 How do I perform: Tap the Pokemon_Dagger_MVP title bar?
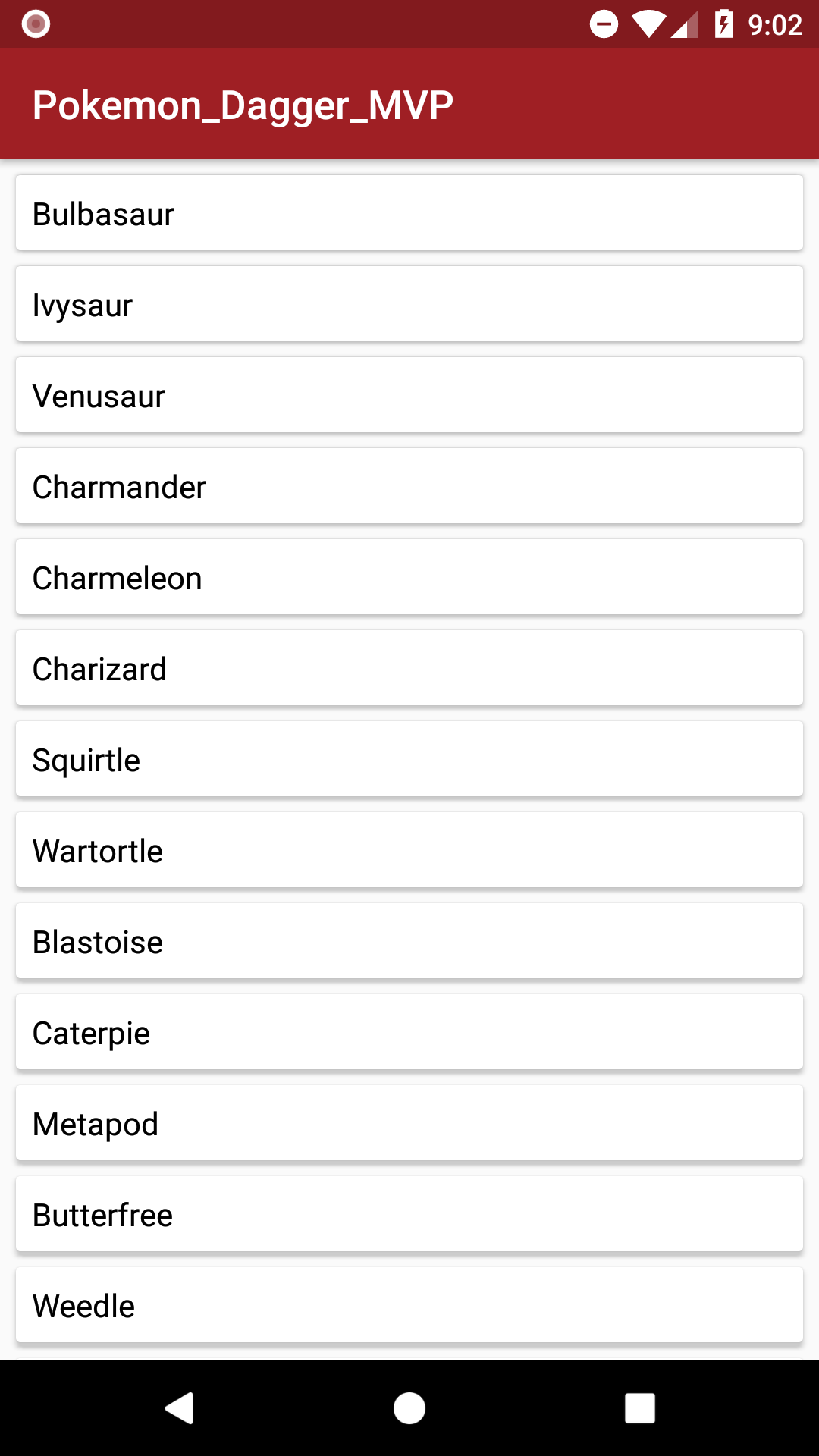(x=409, y=104)
